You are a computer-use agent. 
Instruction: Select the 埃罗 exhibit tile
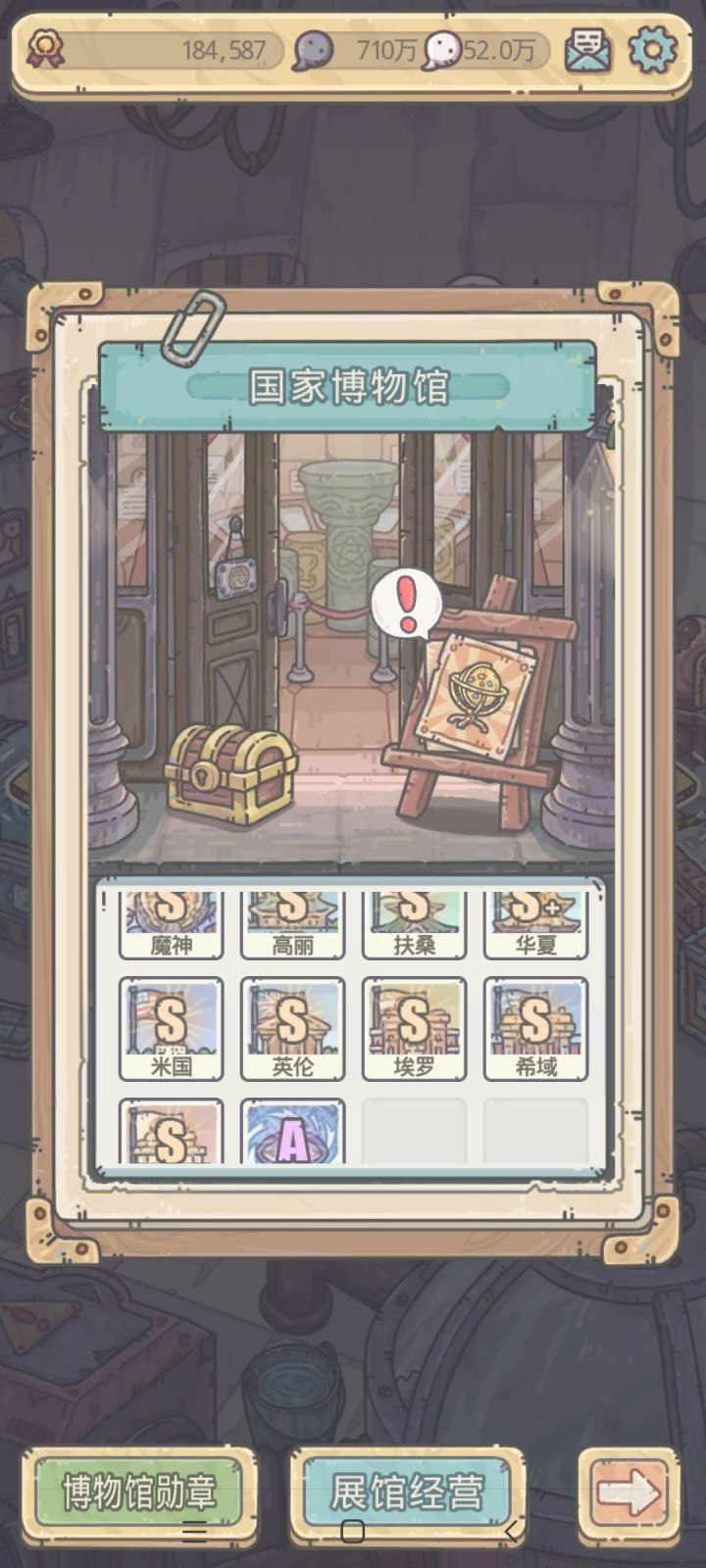click(414, 1027)
